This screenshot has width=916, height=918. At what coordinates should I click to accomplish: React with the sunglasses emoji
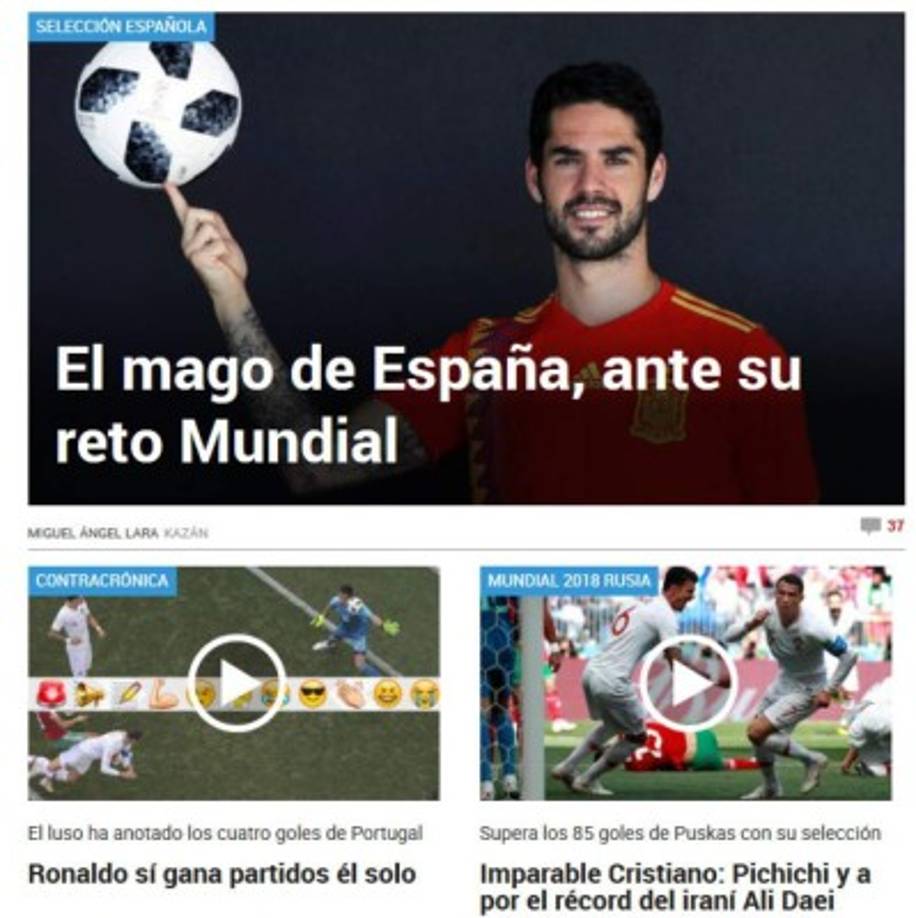point(310,688)
